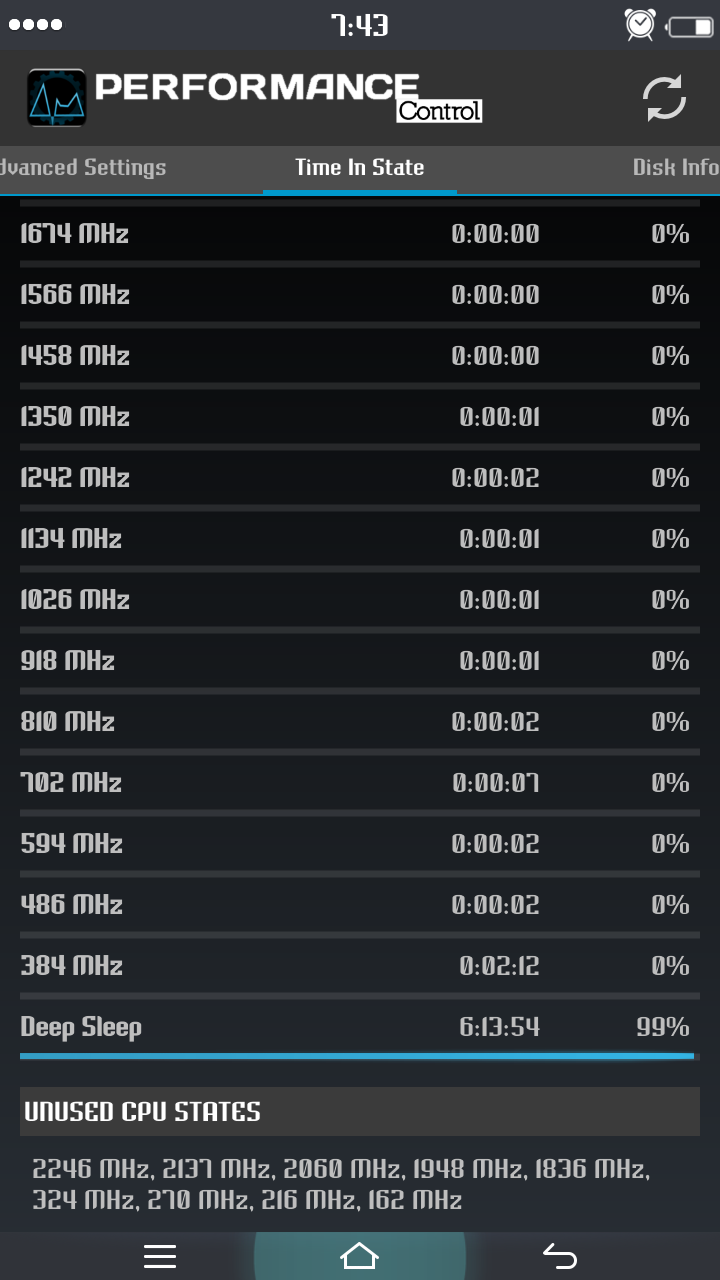
Task: Go back using the navigation bar
Action: [560, 1256]
